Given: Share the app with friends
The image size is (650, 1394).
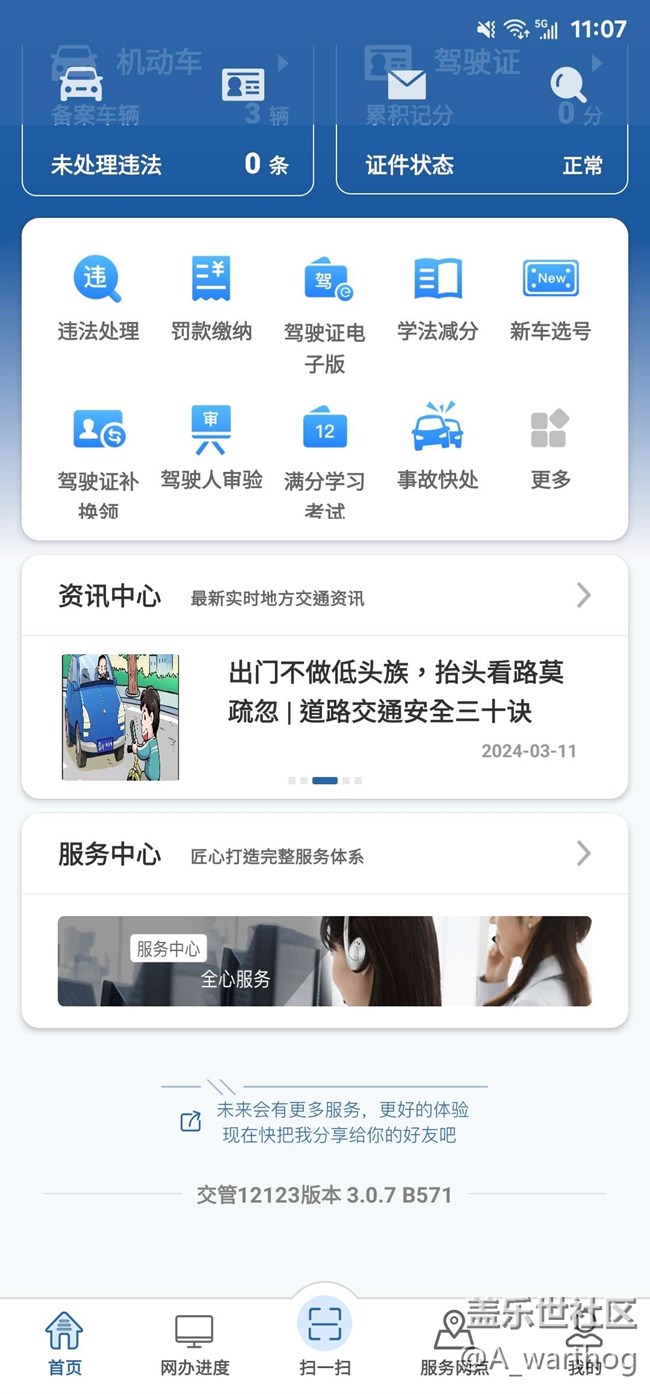Looking at the screenshot, I should coord(325,1122).
